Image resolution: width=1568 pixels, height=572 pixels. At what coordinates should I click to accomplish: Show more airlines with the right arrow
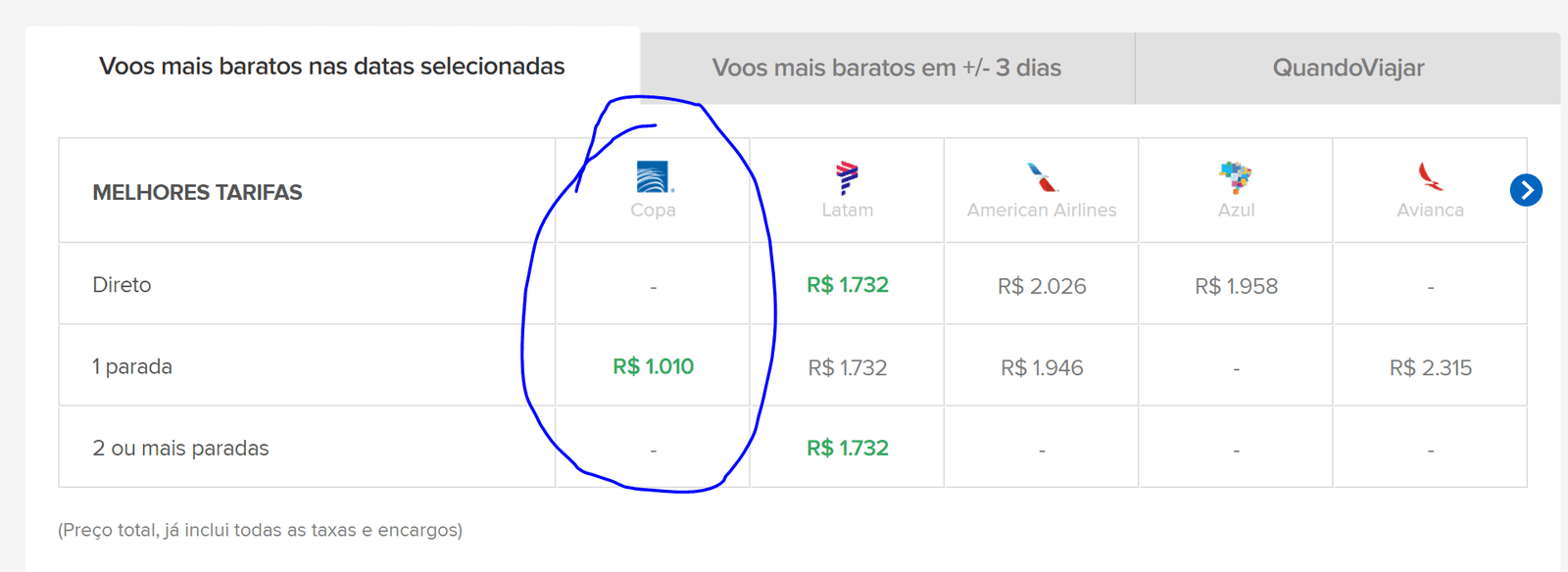click(1526, 190)
